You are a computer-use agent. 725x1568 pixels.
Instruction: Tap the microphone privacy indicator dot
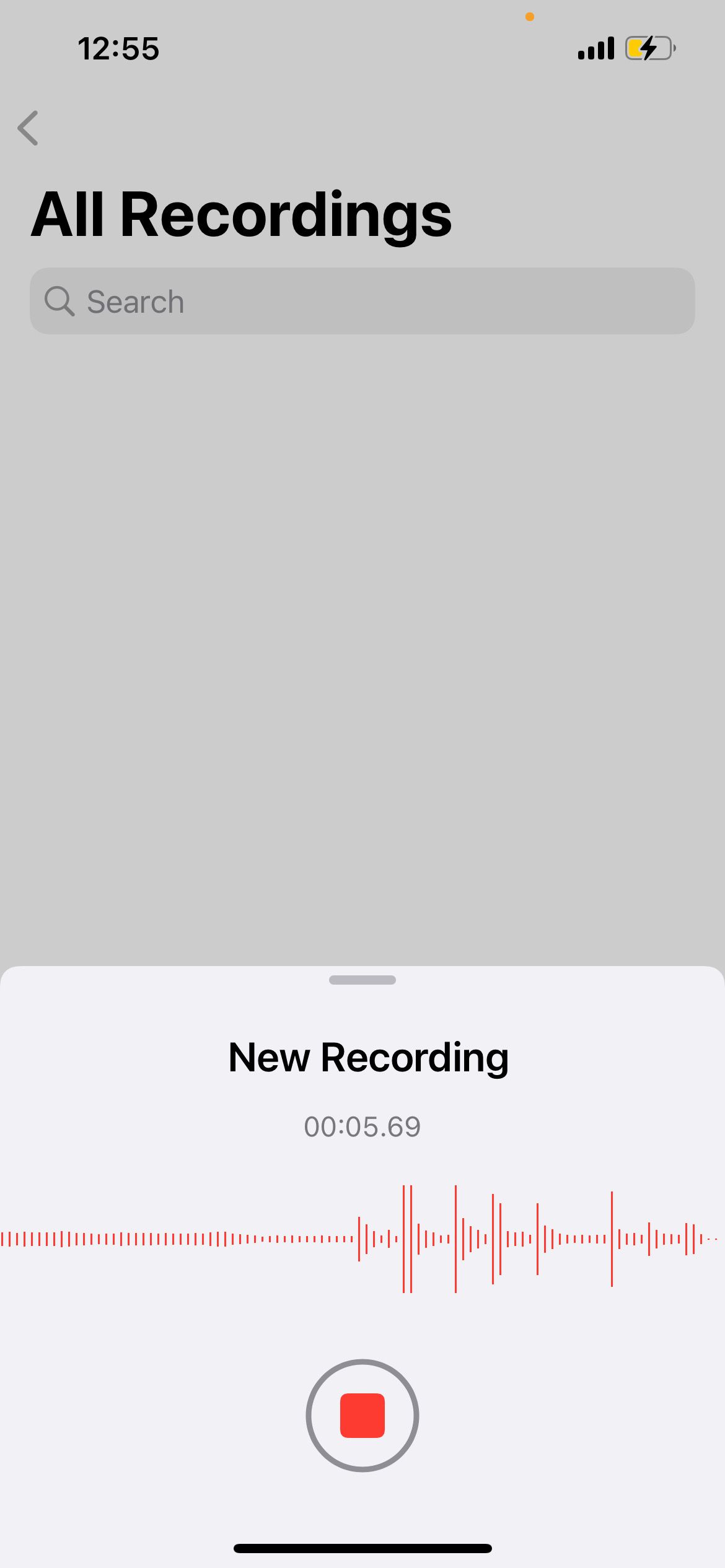pos(530,17)
